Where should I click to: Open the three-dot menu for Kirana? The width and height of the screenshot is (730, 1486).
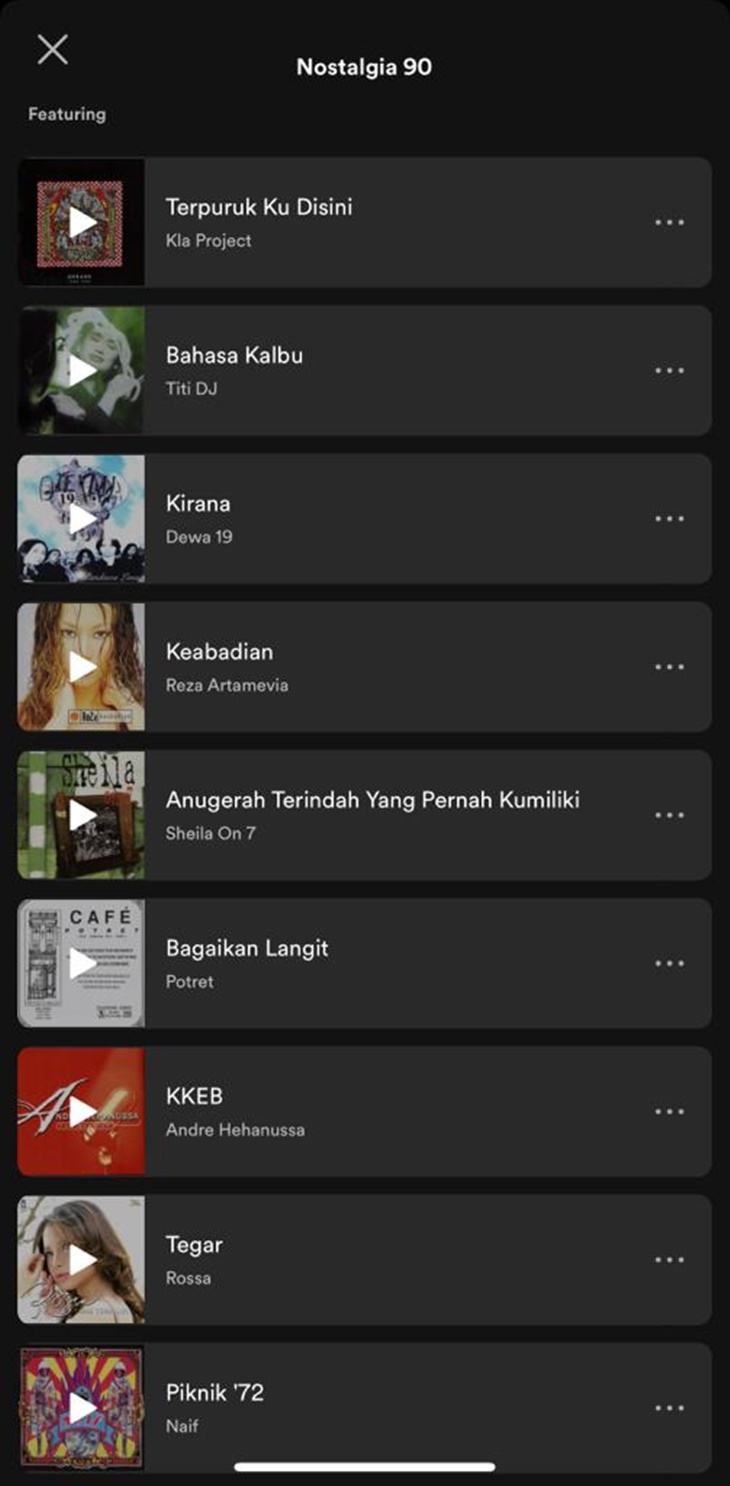(668, 518)
